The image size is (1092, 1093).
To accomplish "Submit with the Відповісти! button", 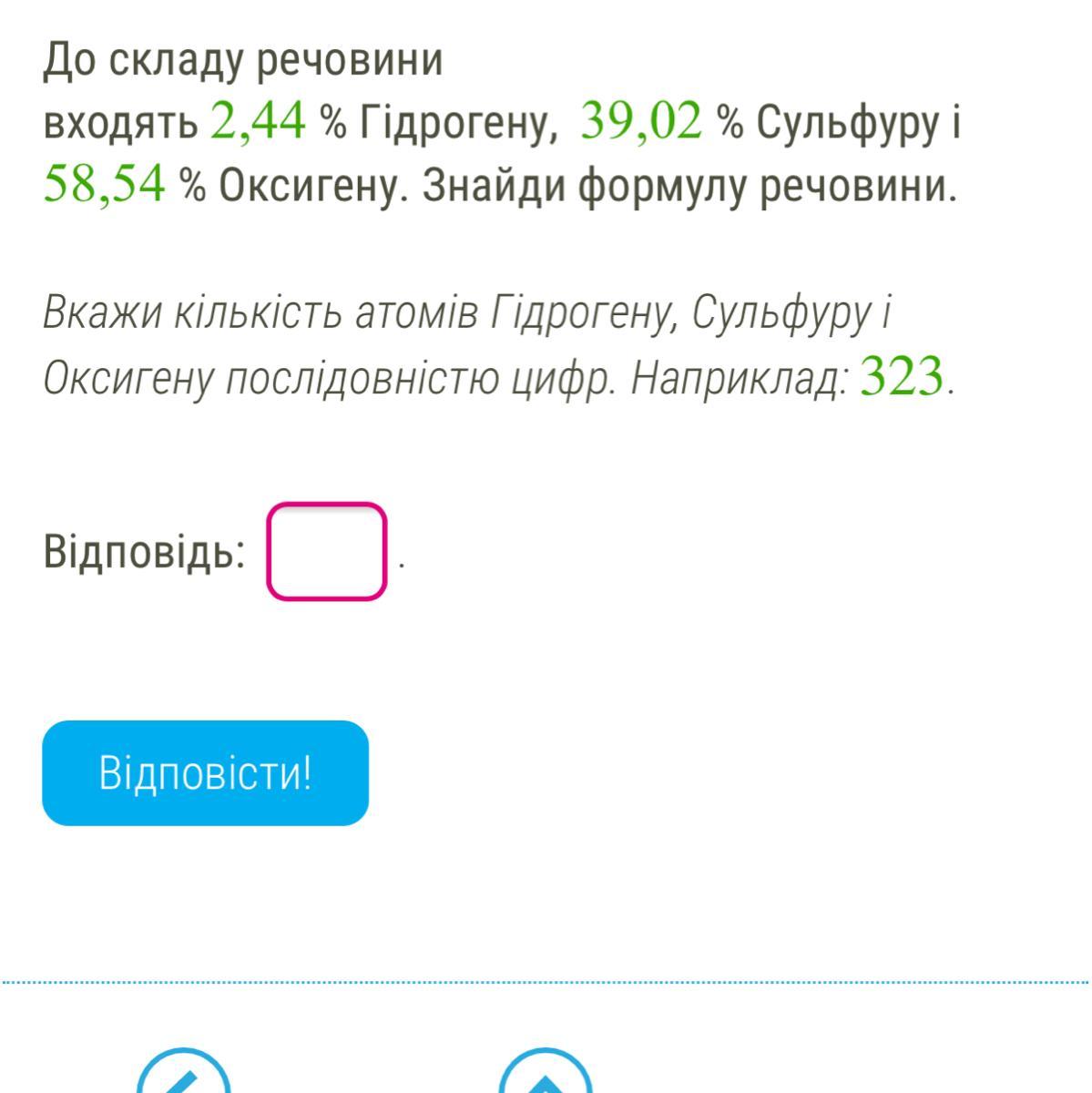I will coord(205,773).
